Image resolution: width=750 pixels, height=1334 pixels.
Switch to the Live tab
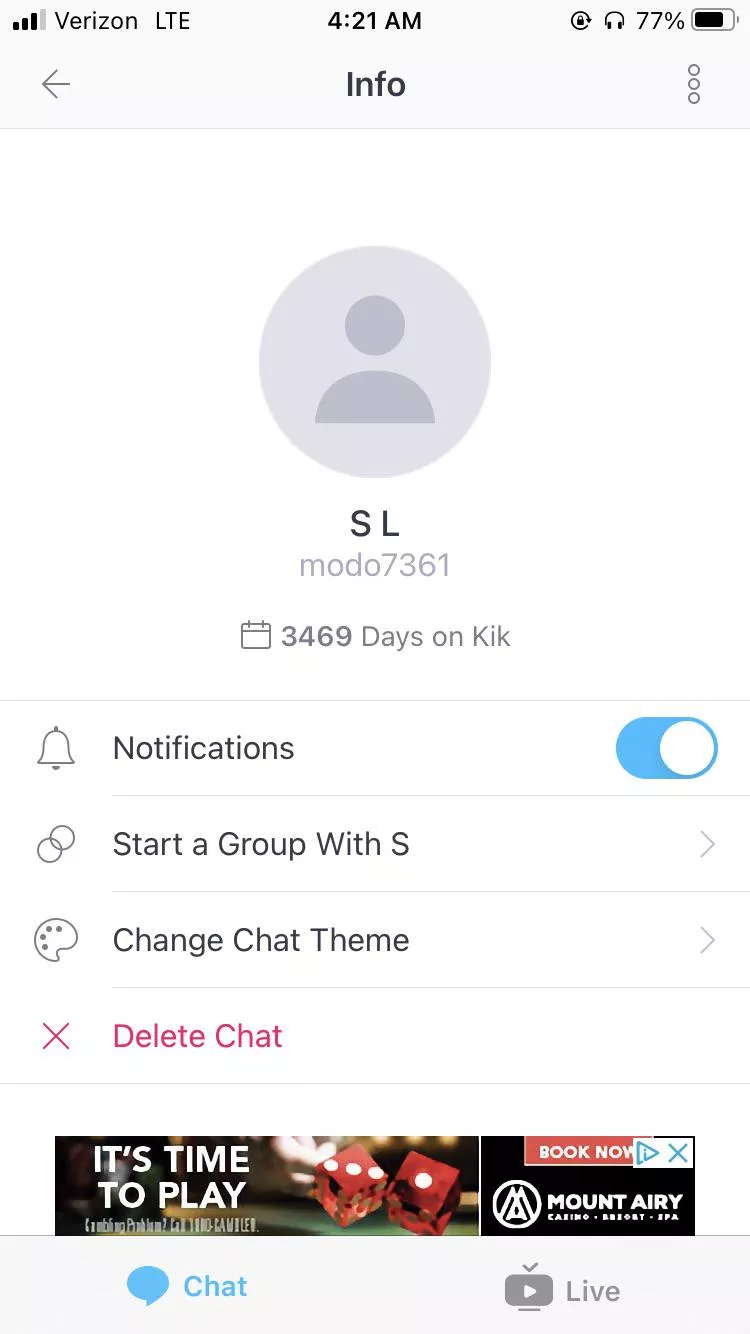pos(563,1289)
